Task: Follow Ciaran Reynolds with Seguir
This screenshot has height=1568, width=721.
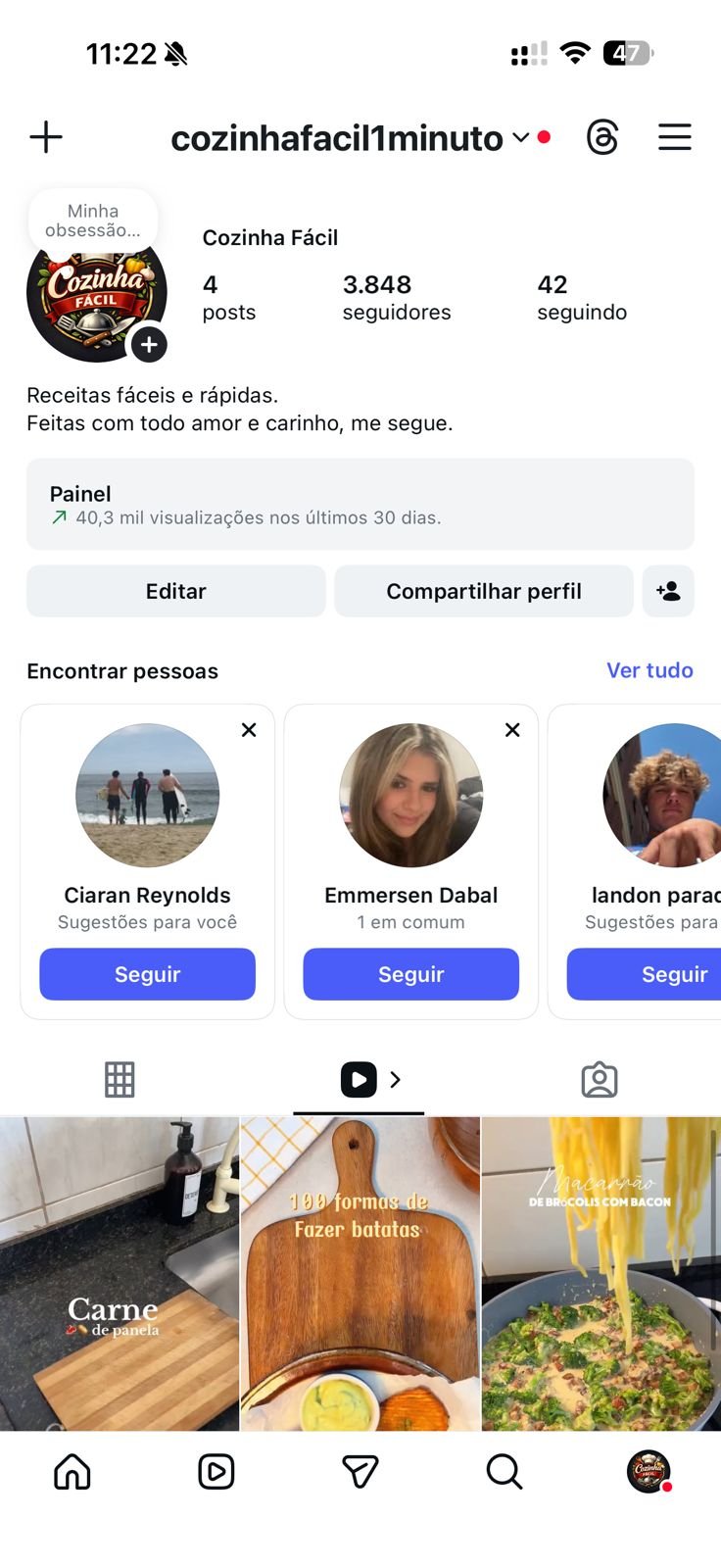Action: click(147, 974)
